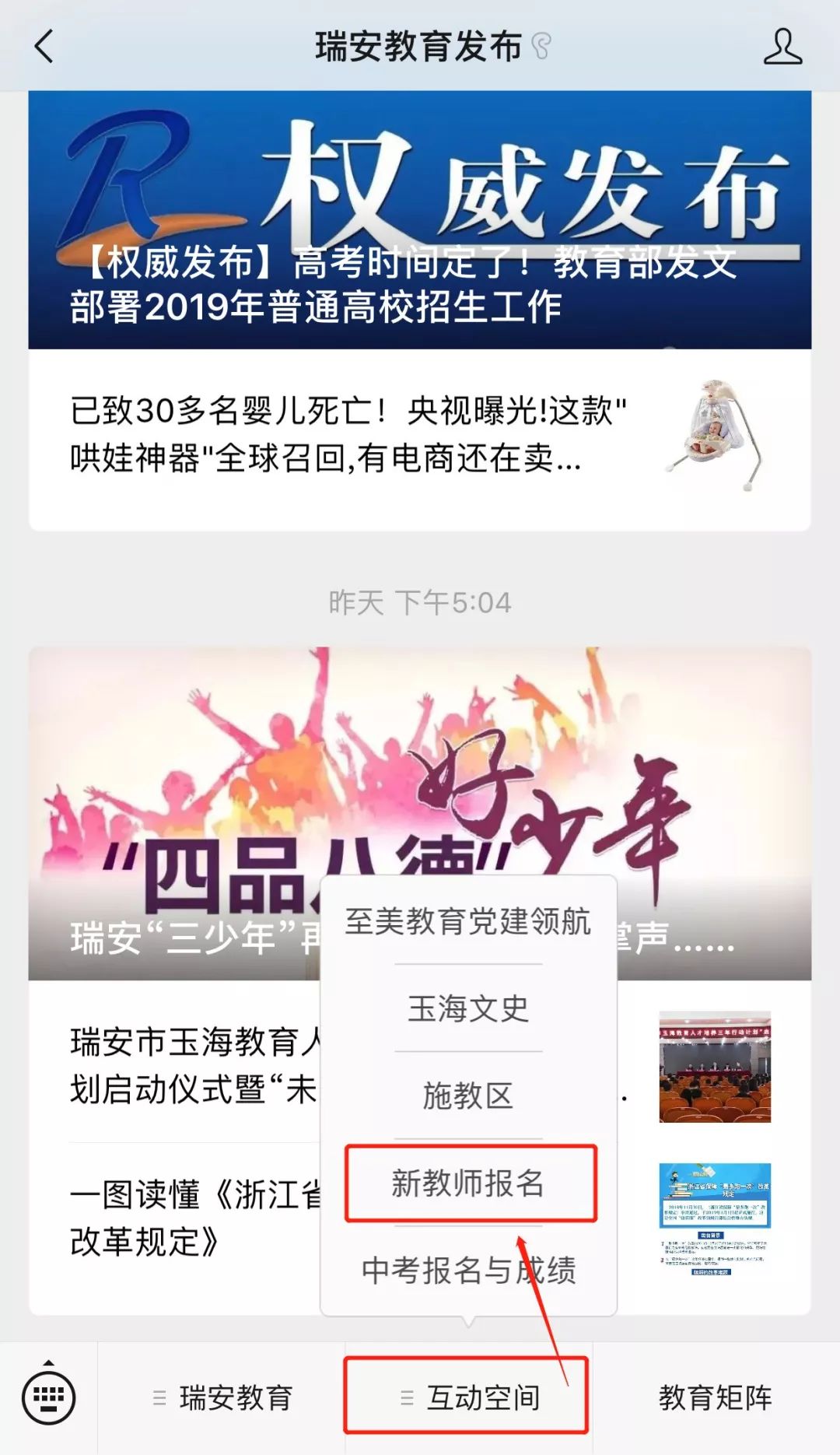Collapse the 互动空间 bottom menu

[468, 1398]
